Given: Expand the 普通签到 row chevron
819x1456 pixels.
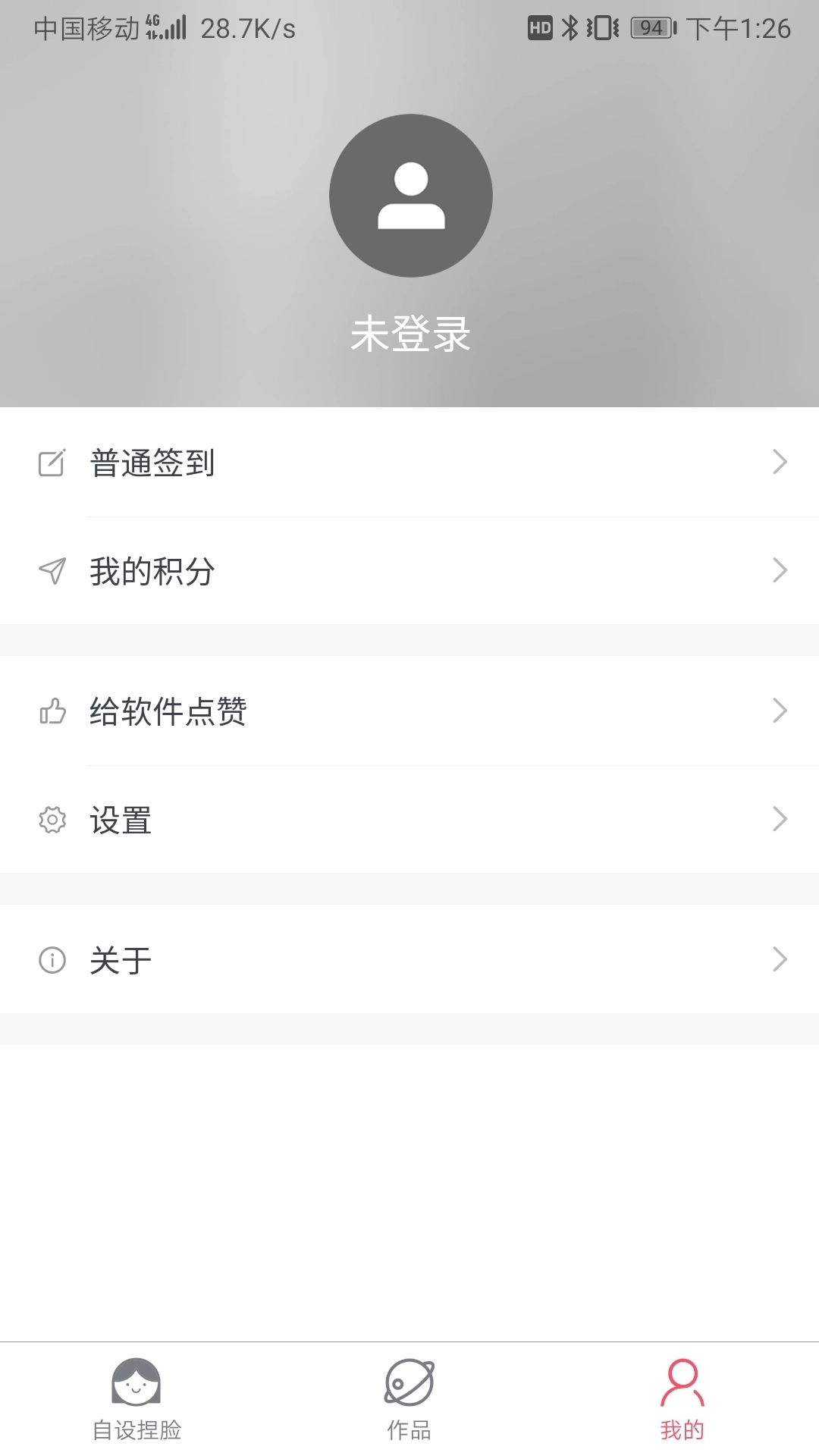Looking at the screenshot, I should [780, 463].
